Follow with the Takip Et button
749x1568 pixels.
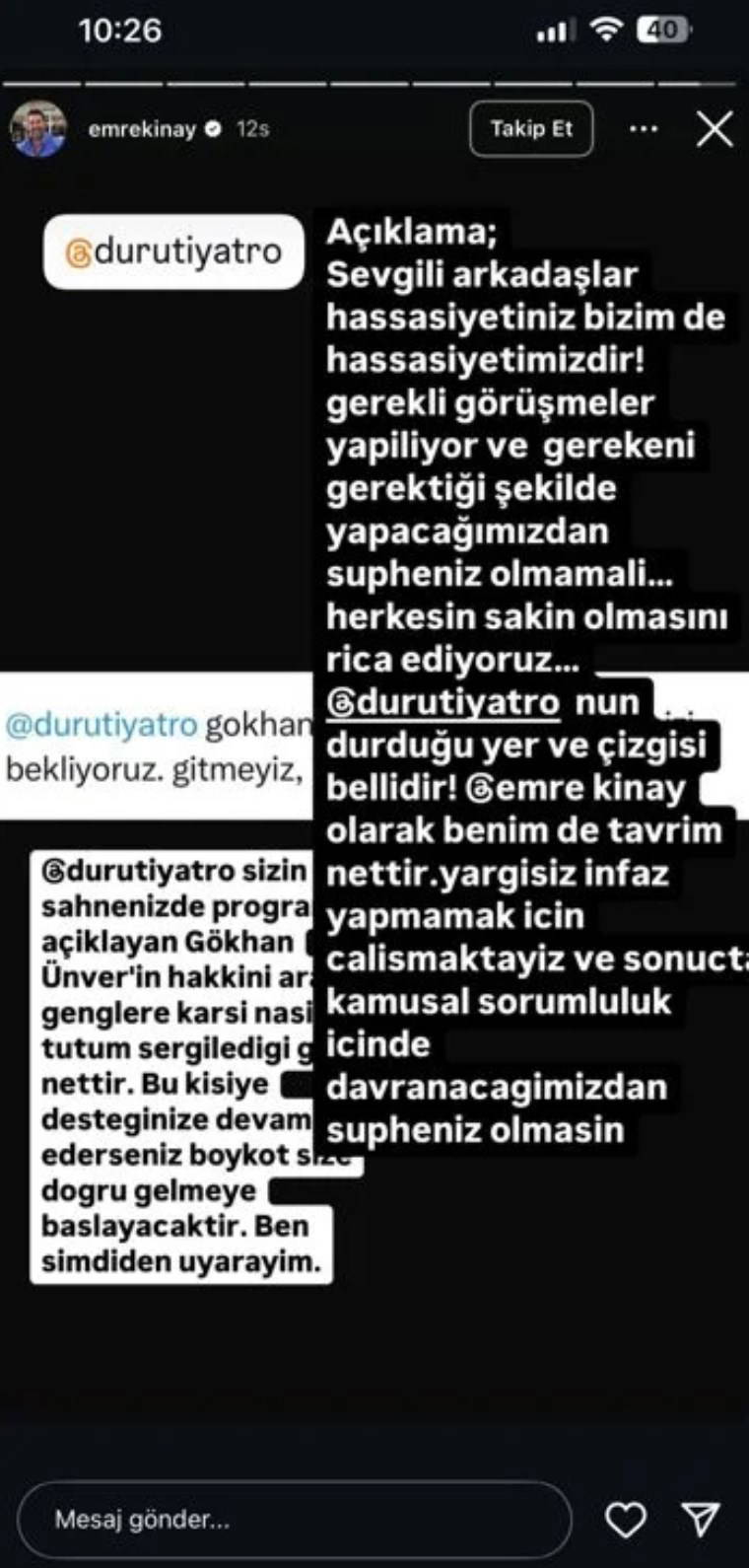[531, 129]
